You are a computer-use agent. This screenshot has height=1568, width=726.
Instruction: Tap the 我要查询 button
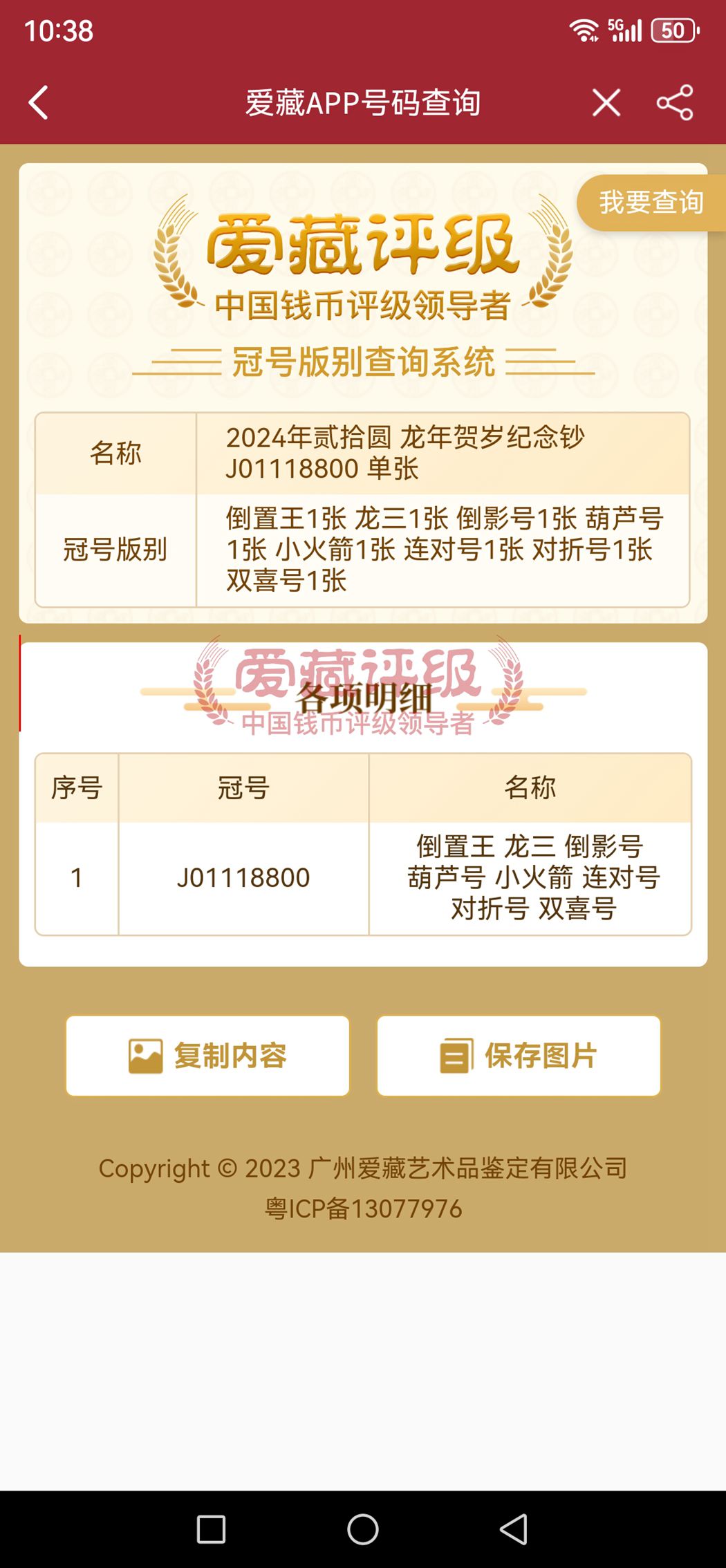point(651,203)
